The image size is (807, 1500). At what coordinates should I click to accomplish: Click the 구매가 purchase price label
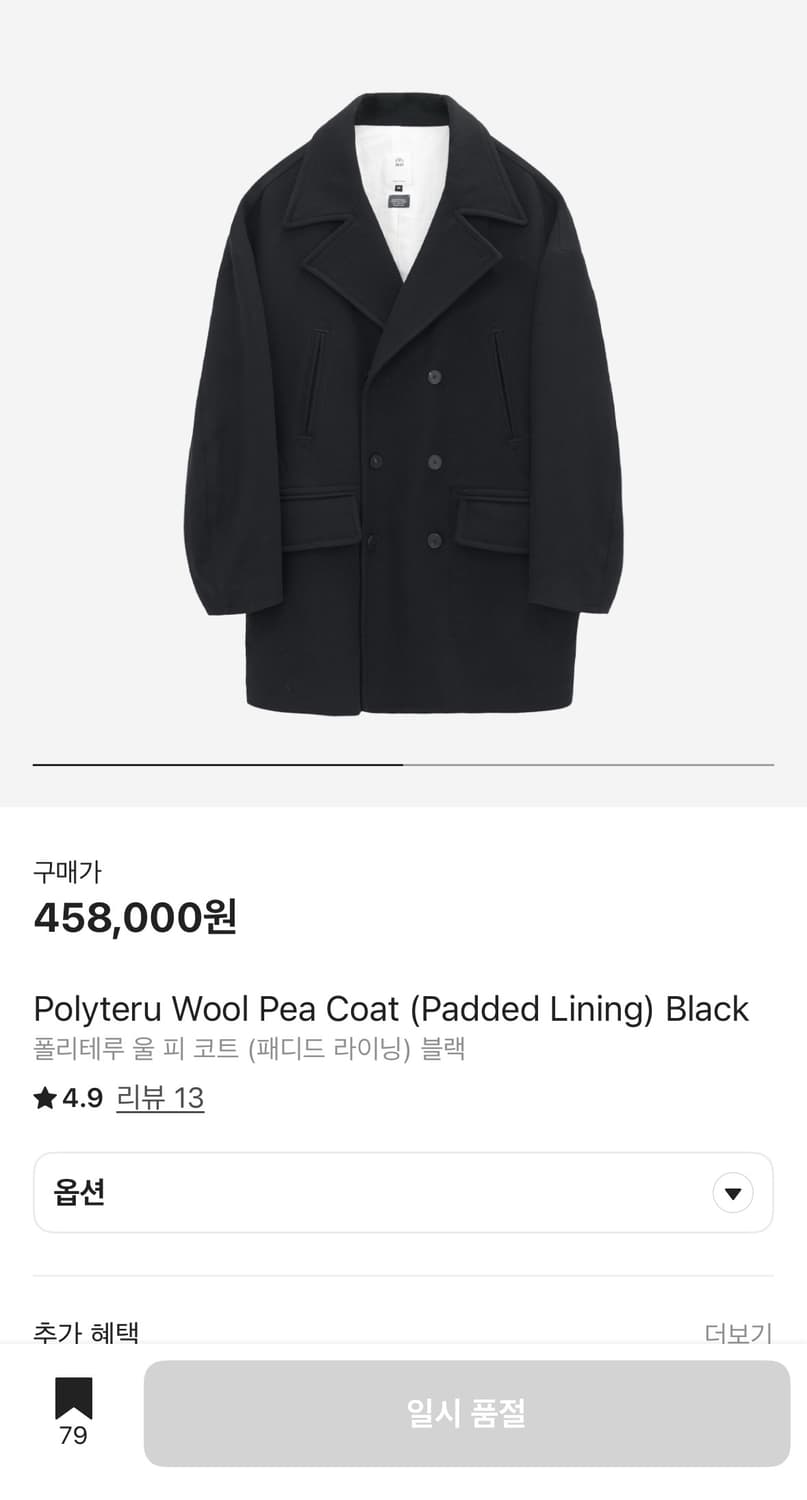click(x=62, y=871)
